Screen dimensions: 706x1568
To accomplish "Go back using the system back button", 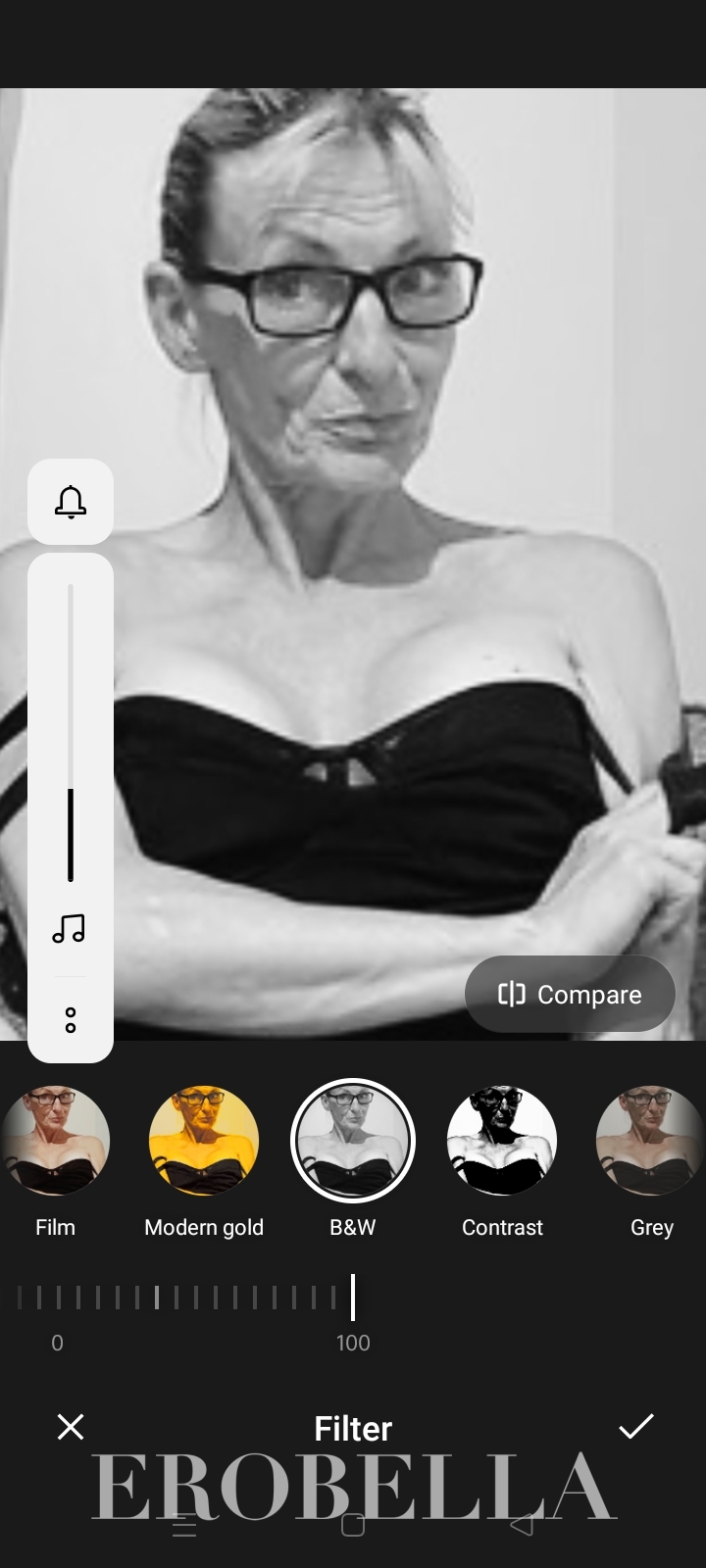I will pyautogui.click(x=522, y=1525).
